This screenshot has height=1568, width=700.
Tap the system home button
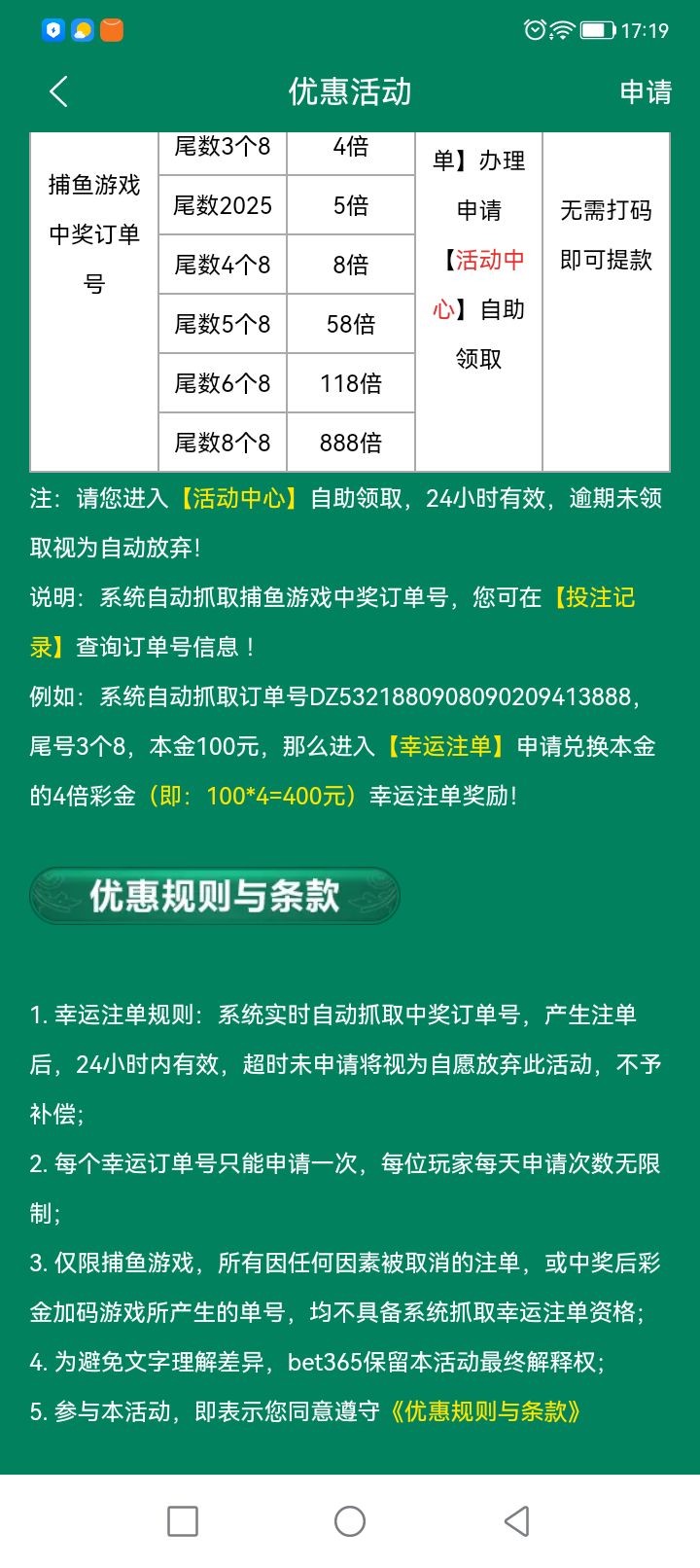pos(350,1521)
